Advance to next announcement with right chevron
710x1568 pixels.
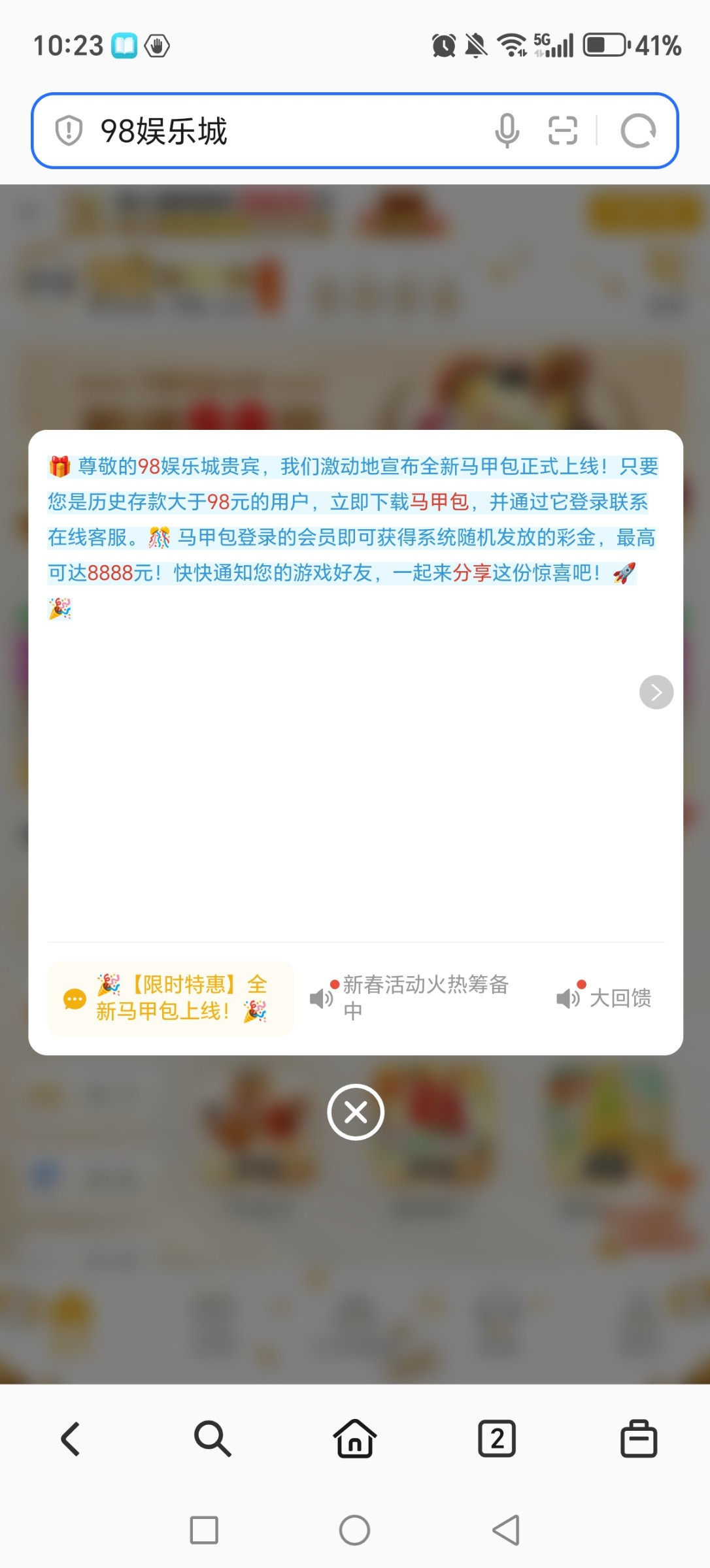pos(656,692)
